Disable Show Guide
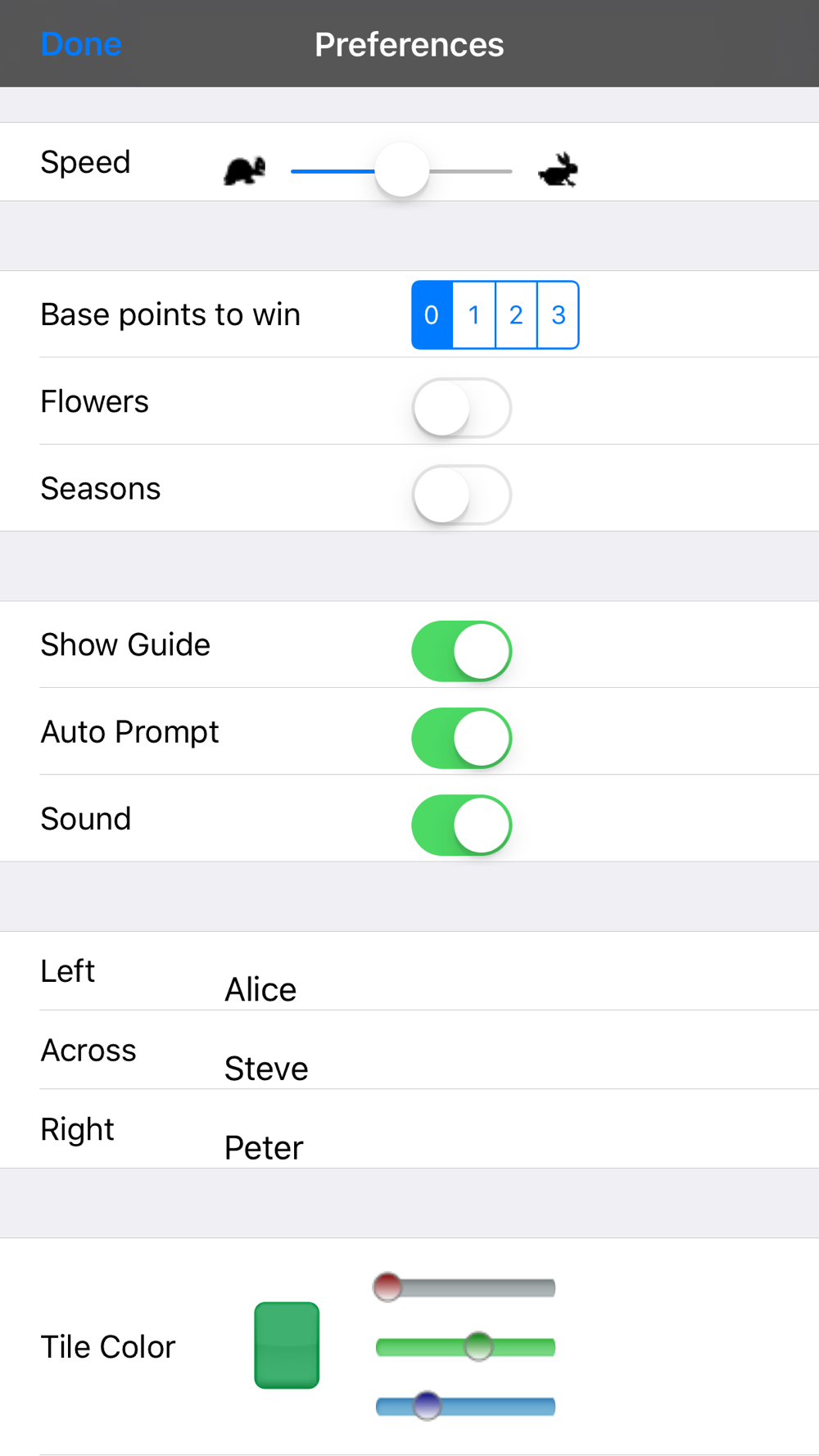Screen dimensions: 819x1456 (x=462, y=651)
